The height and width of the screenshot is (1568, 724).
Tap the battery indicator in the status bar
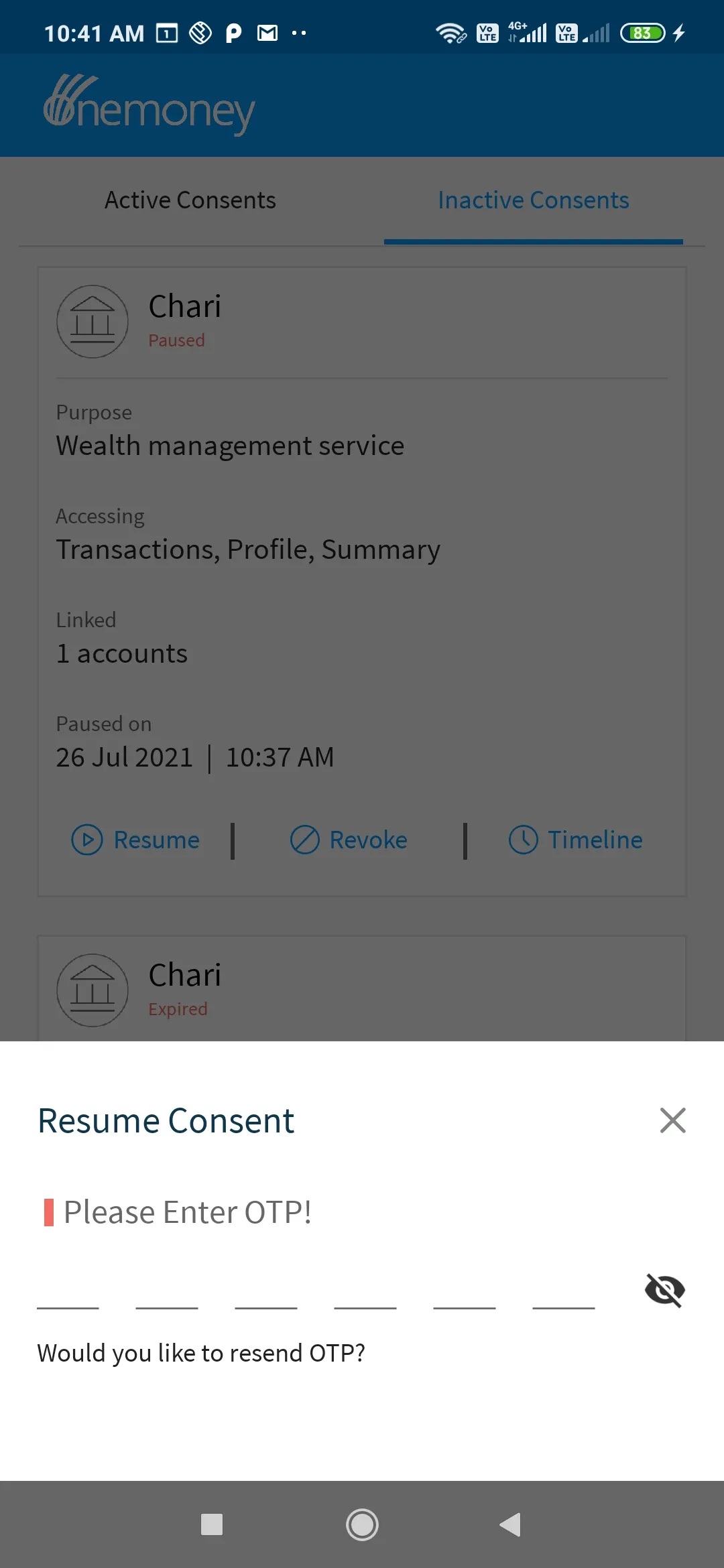642,31
